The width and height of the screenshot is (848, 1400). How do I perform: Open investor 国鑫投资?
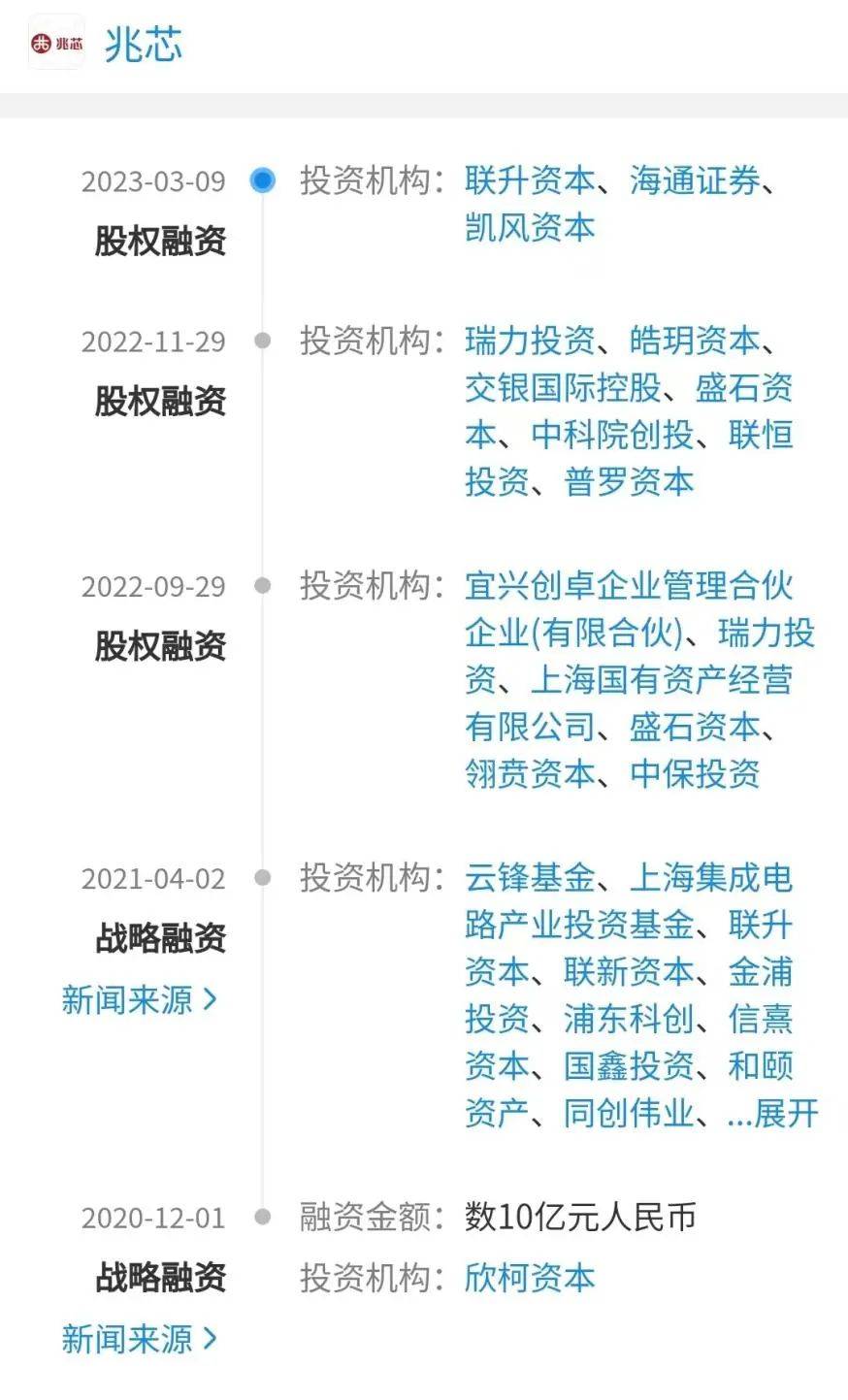629,1065
